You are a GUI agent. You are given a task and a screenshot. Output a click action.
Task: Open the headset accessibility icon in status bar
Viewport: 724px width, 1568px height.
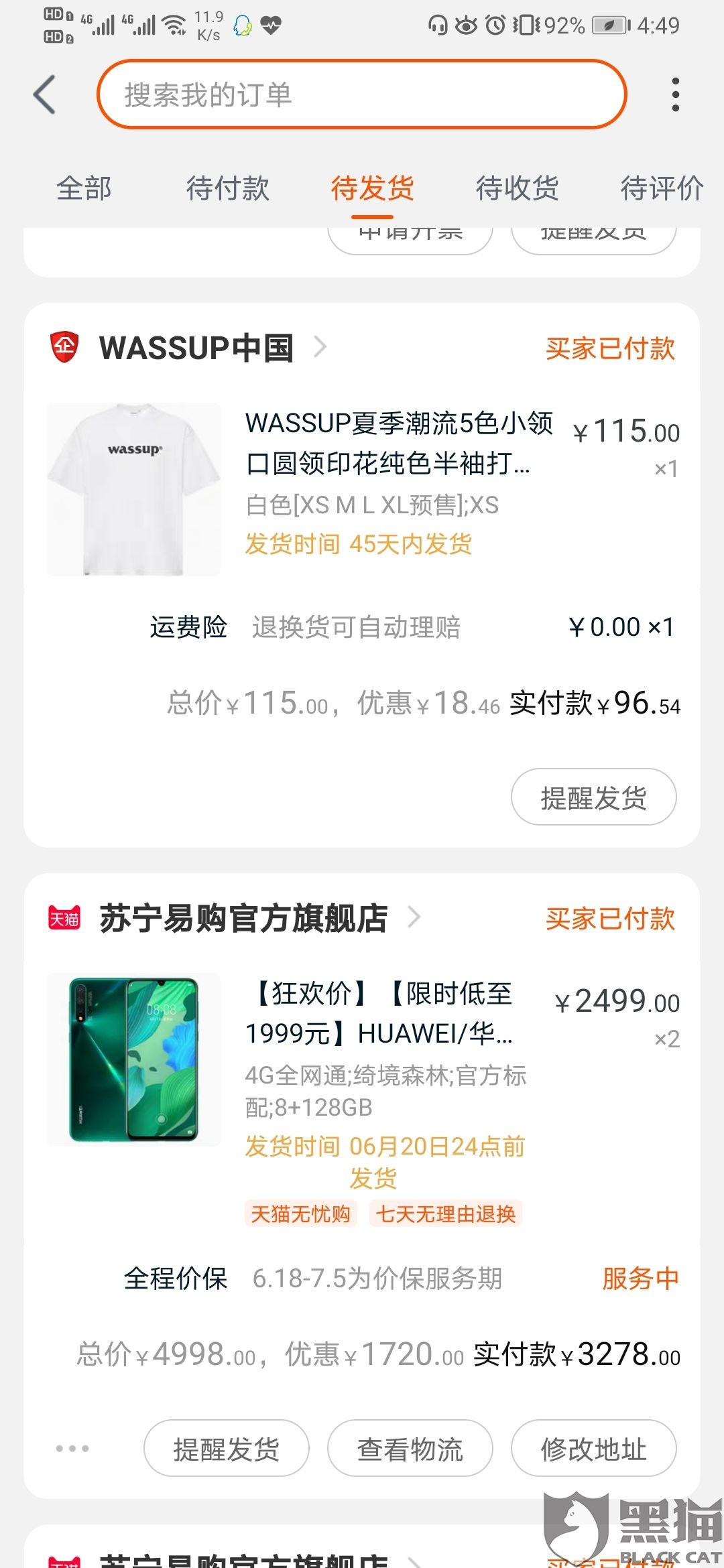439,23
